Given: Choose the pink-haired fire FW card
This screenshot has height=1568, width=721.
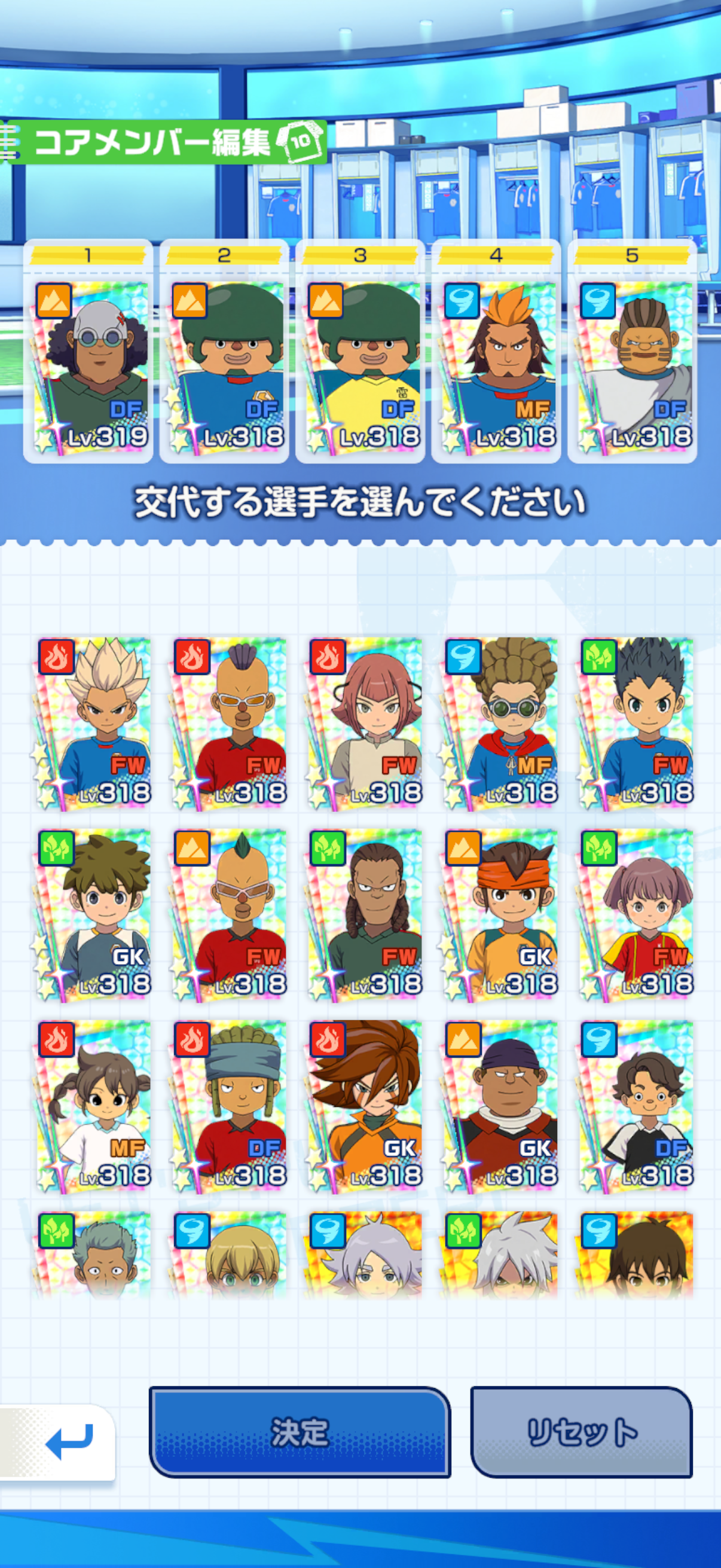Looking at the screenshot, I should click(x=364, y=724).
